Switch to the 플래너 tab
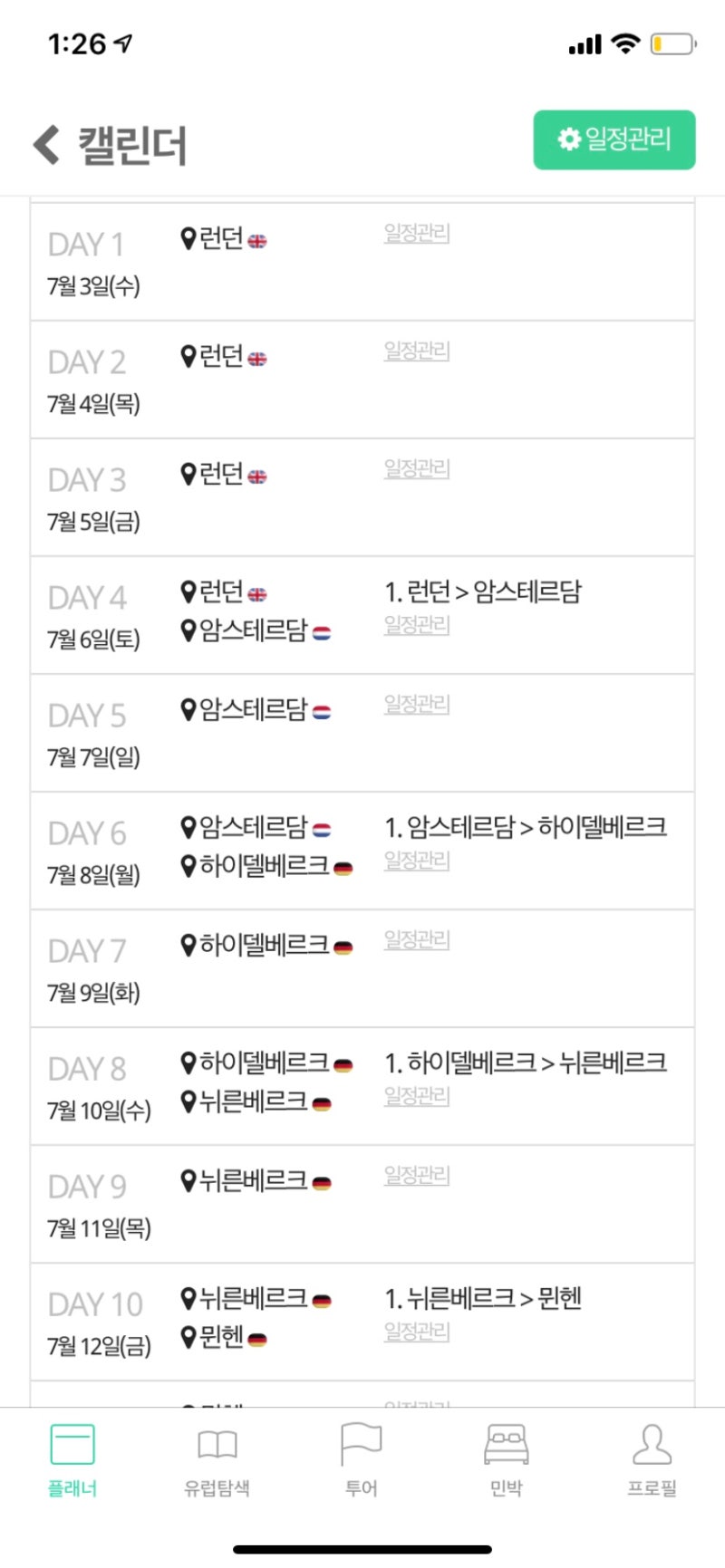 [72, 1460]
